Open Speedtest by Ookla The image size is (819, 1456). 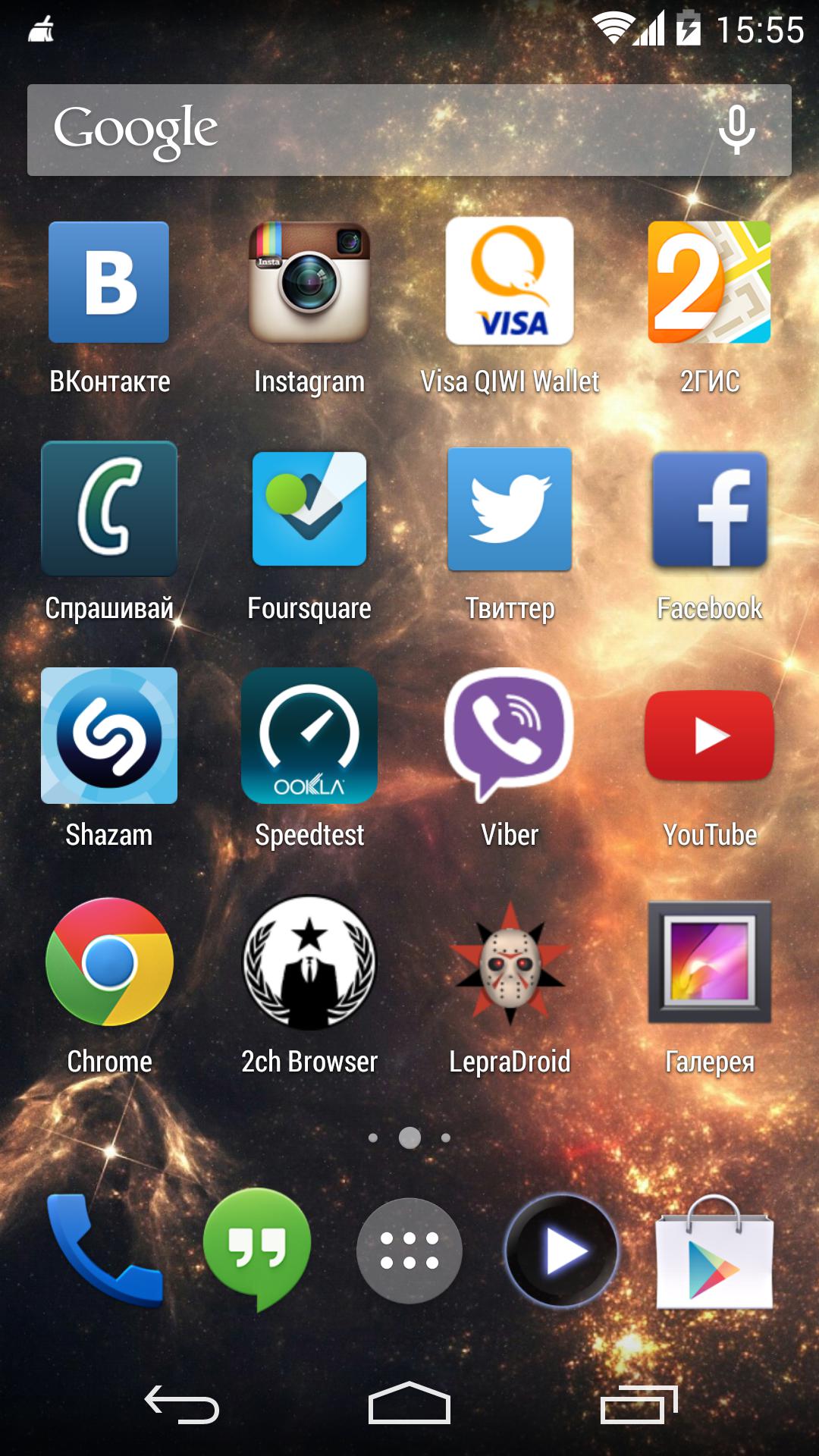(309, 736)
